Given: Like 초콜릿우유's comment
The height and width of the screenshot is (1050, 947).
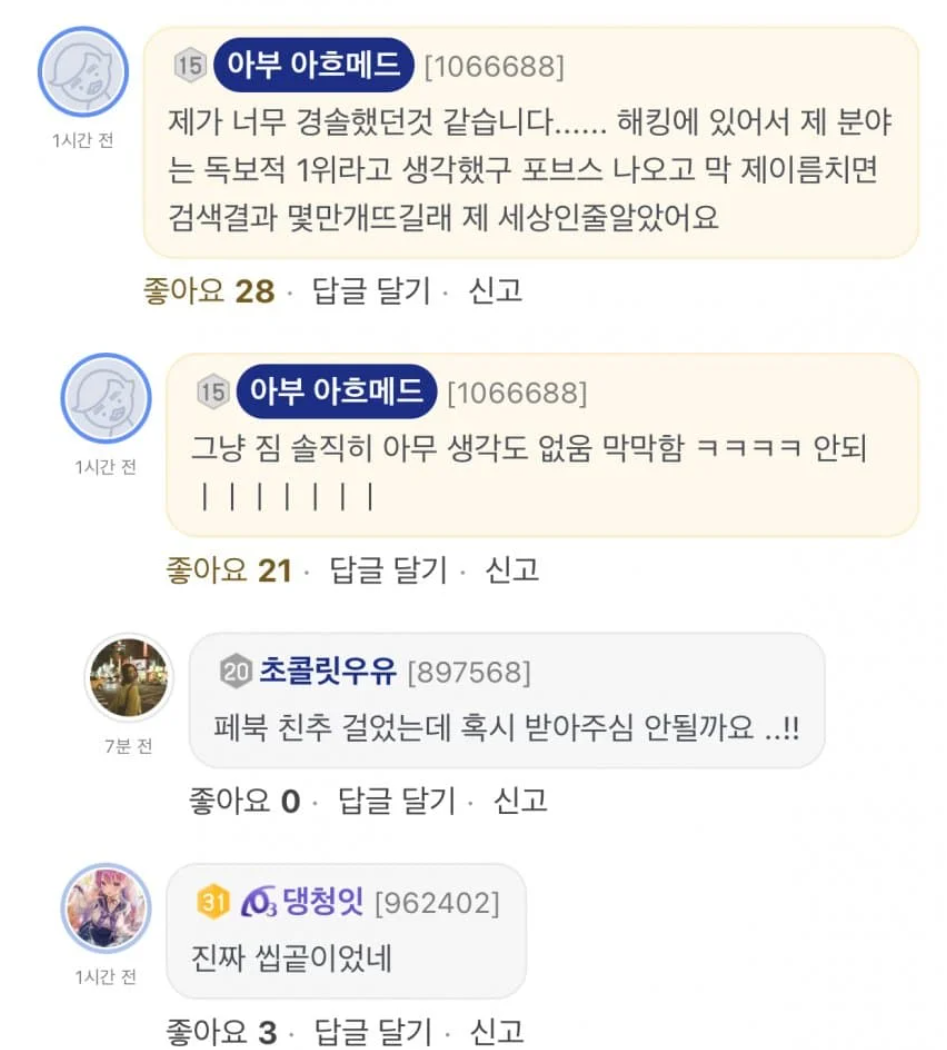Looking at the screenshot, I should pyautogui.click(x=244, y=801).
